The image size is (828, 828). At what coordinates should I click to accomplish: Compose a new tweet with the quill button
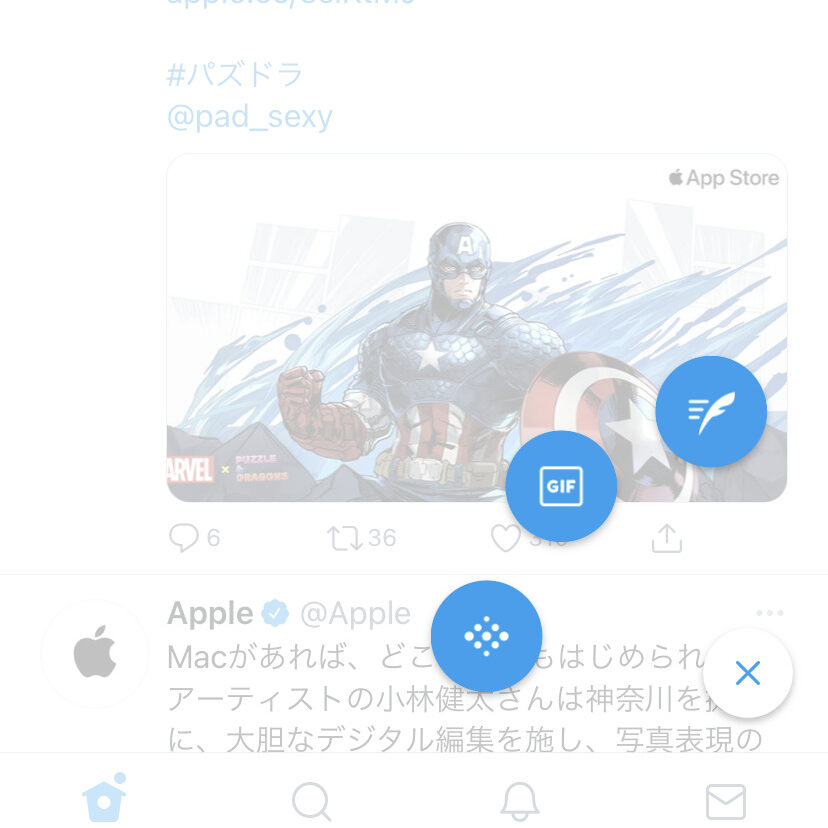point(711,411)
